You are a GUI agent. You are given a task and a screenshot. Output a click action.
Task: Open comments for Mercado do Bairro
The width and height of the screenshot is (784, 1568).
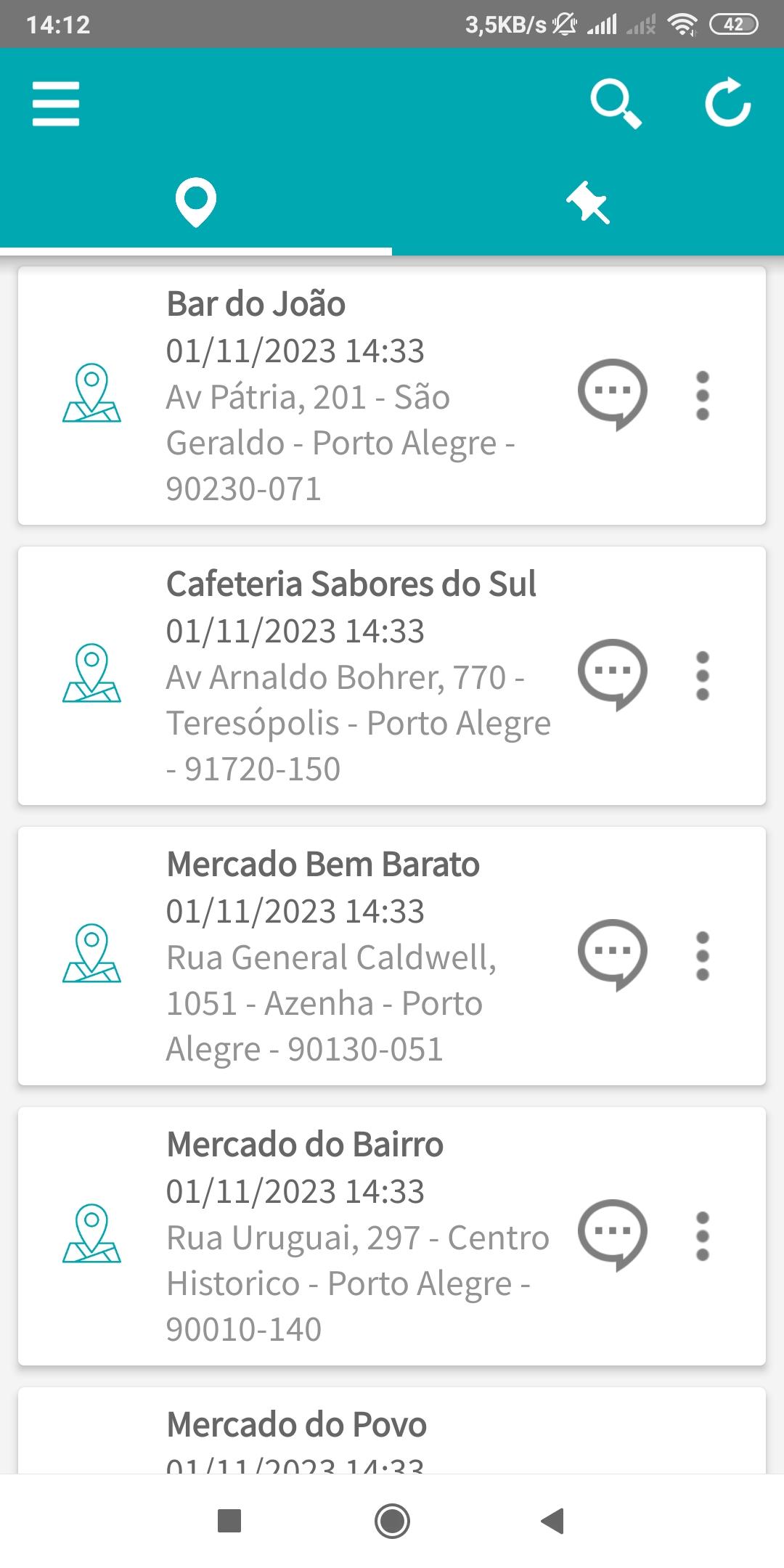pyautogui.click(x=612, y=1235)
